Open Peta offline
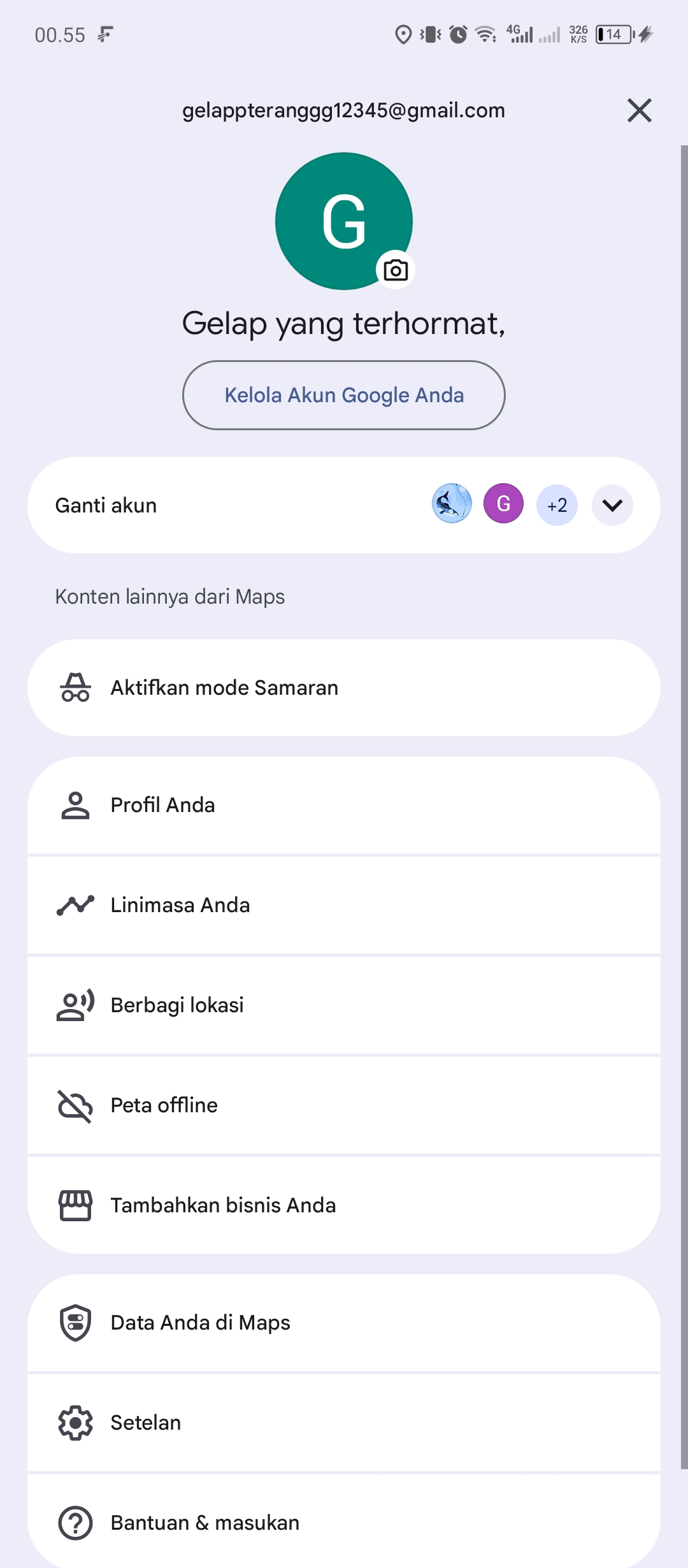688x1568 pixels. tap(344, 1105)
